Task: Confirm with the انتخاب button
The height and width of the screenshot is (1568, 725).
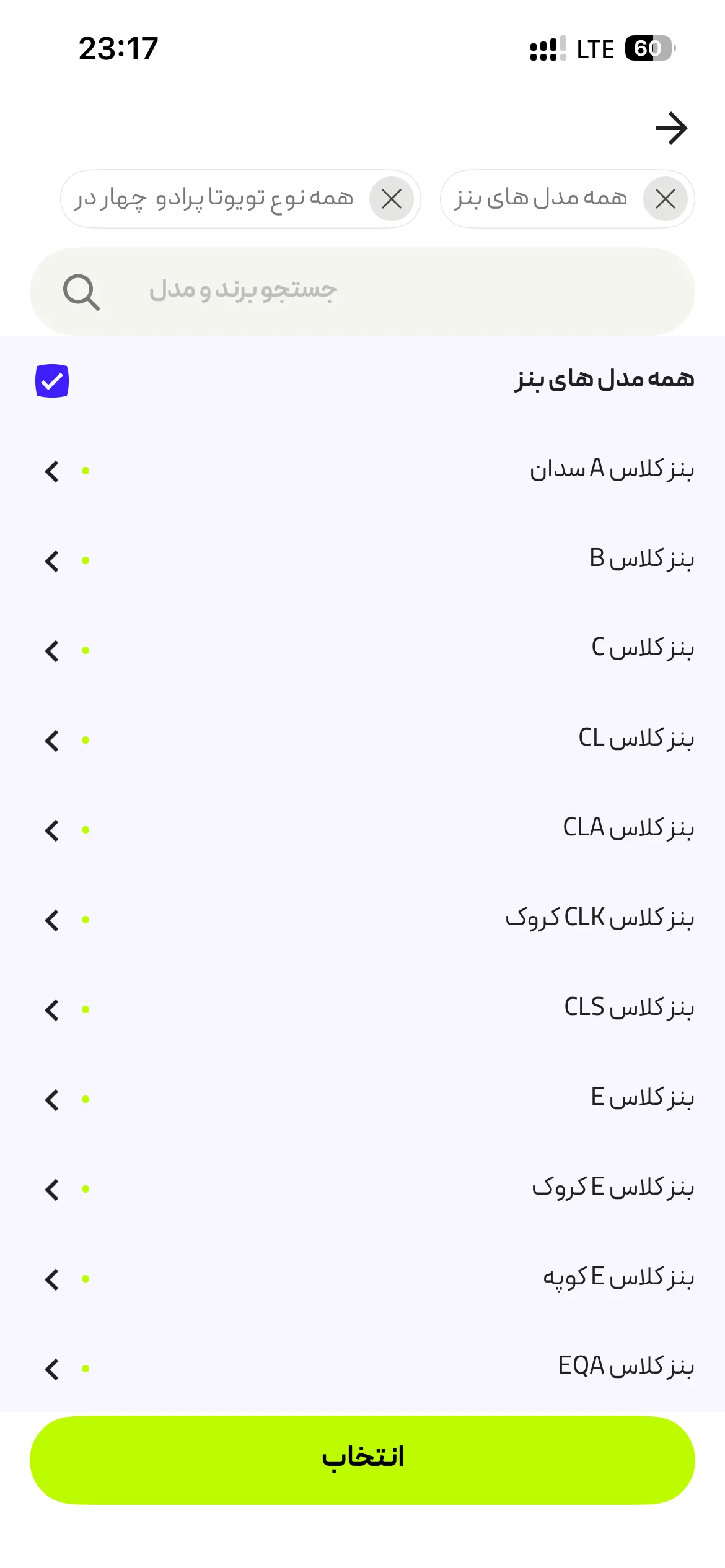Action: pyautogui.click(x=362, y=1460)
